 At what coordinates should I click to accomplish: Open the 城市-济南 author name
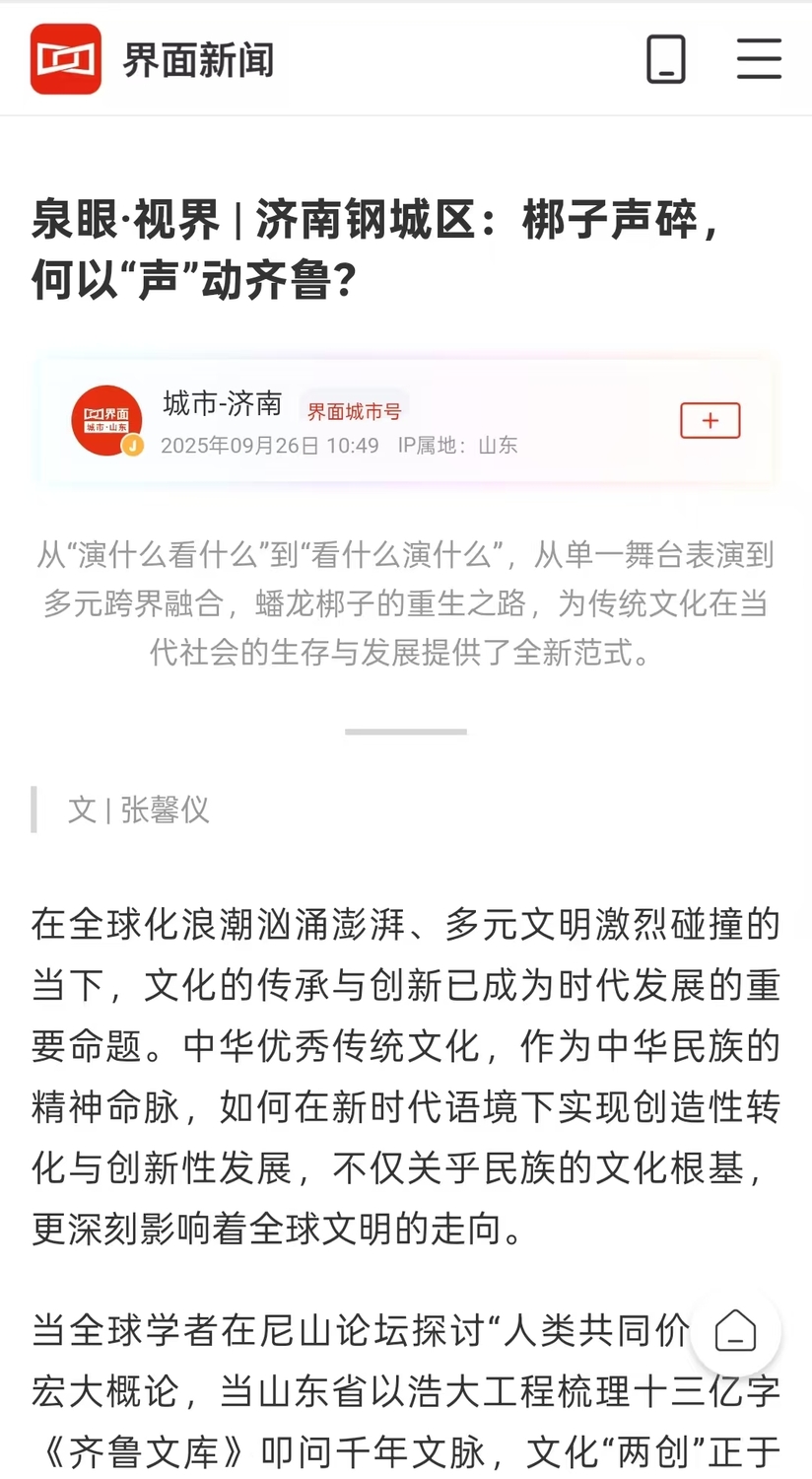223,403
